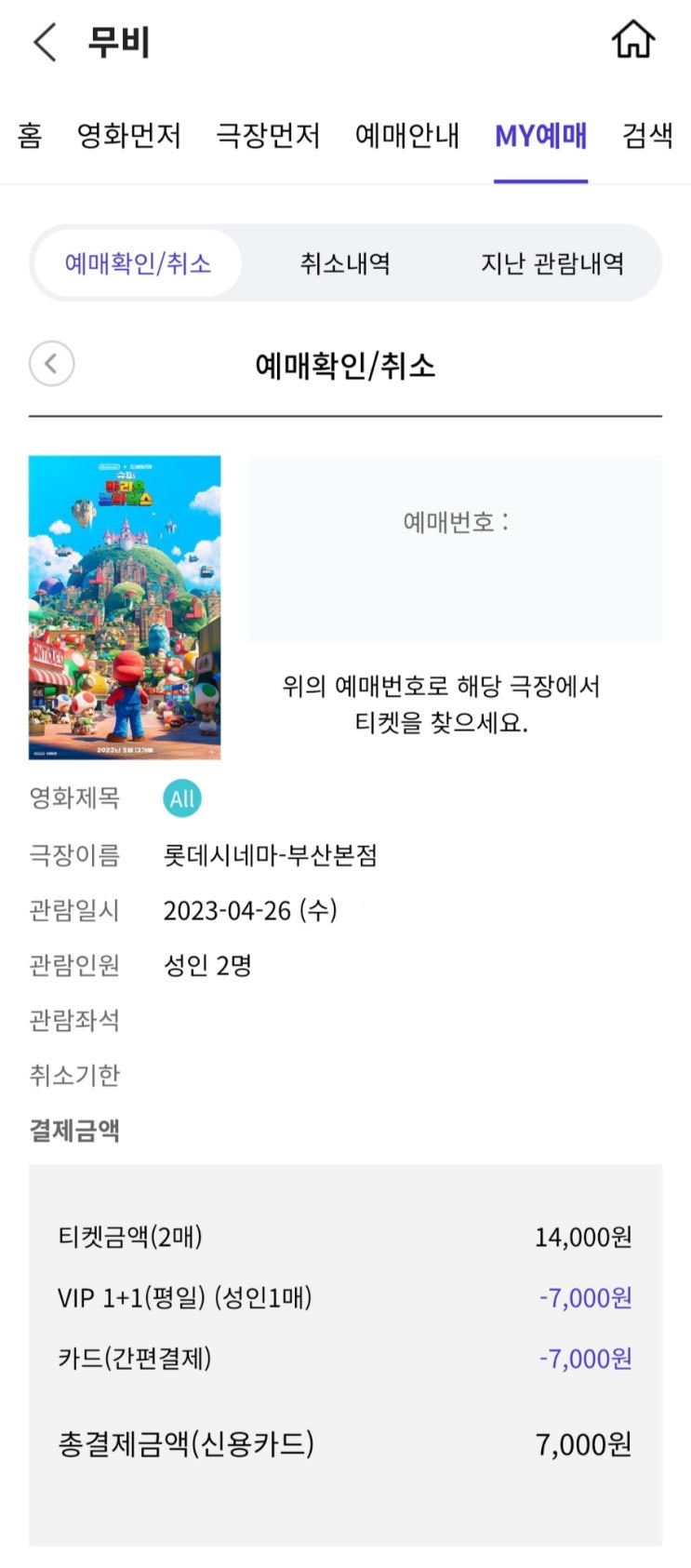Switch to the 예매안내 tab
The height and width of the screenshot is (1568, 691).
tap(407, 136)
